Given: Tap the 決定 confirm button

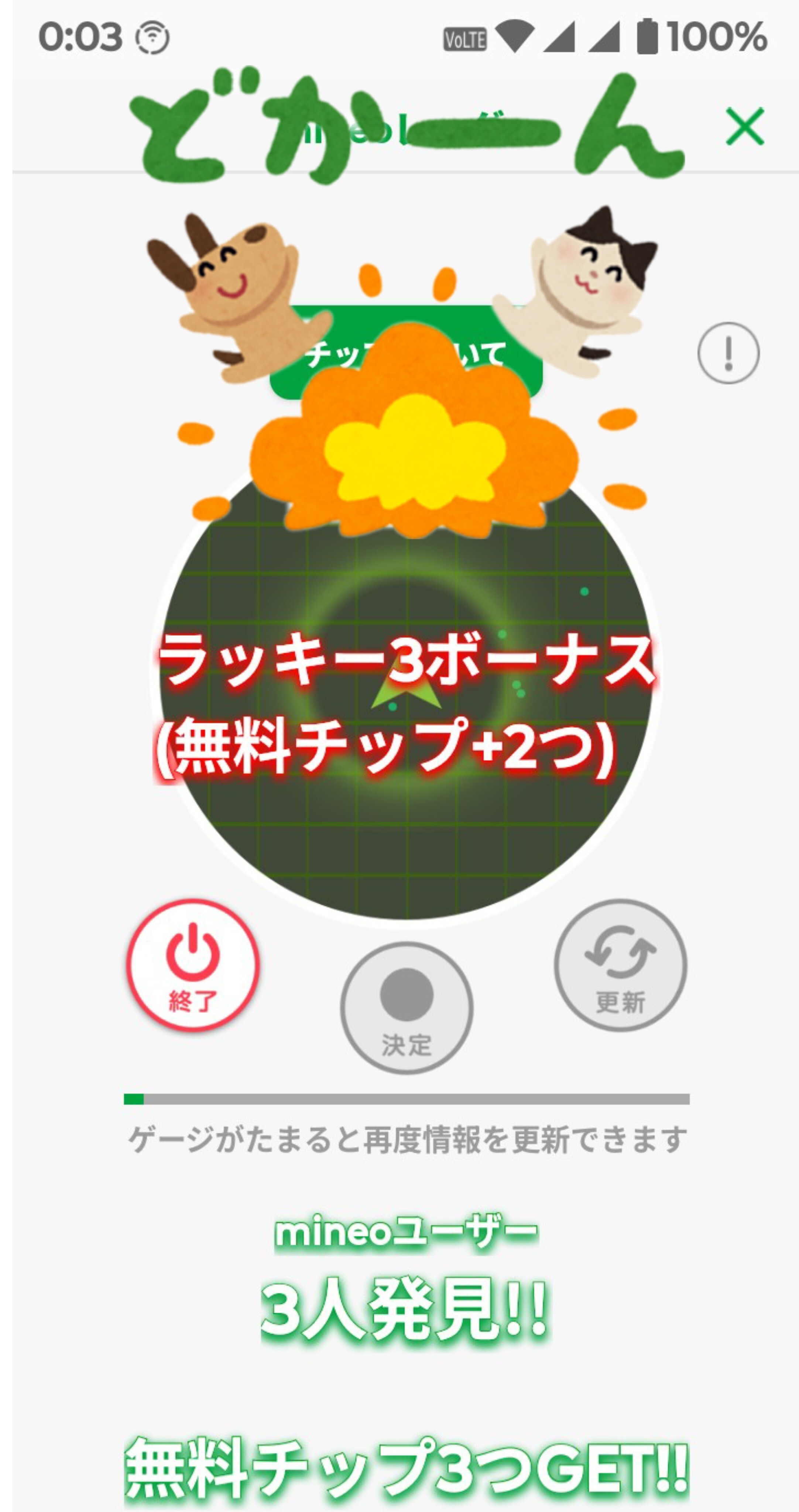Looking at the screenshot, I should click(406, 1008).
